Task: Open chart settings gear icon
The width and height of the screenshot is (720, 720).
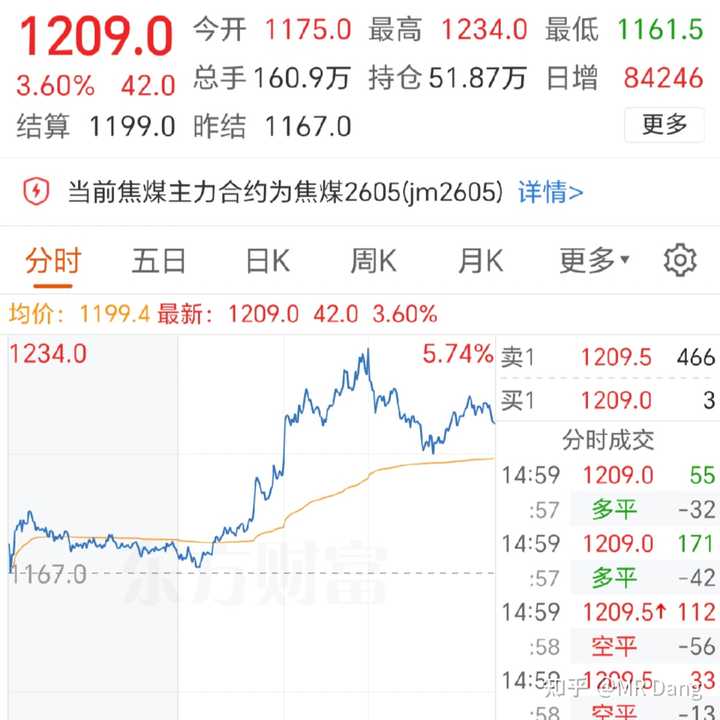Action: (680, 260)
